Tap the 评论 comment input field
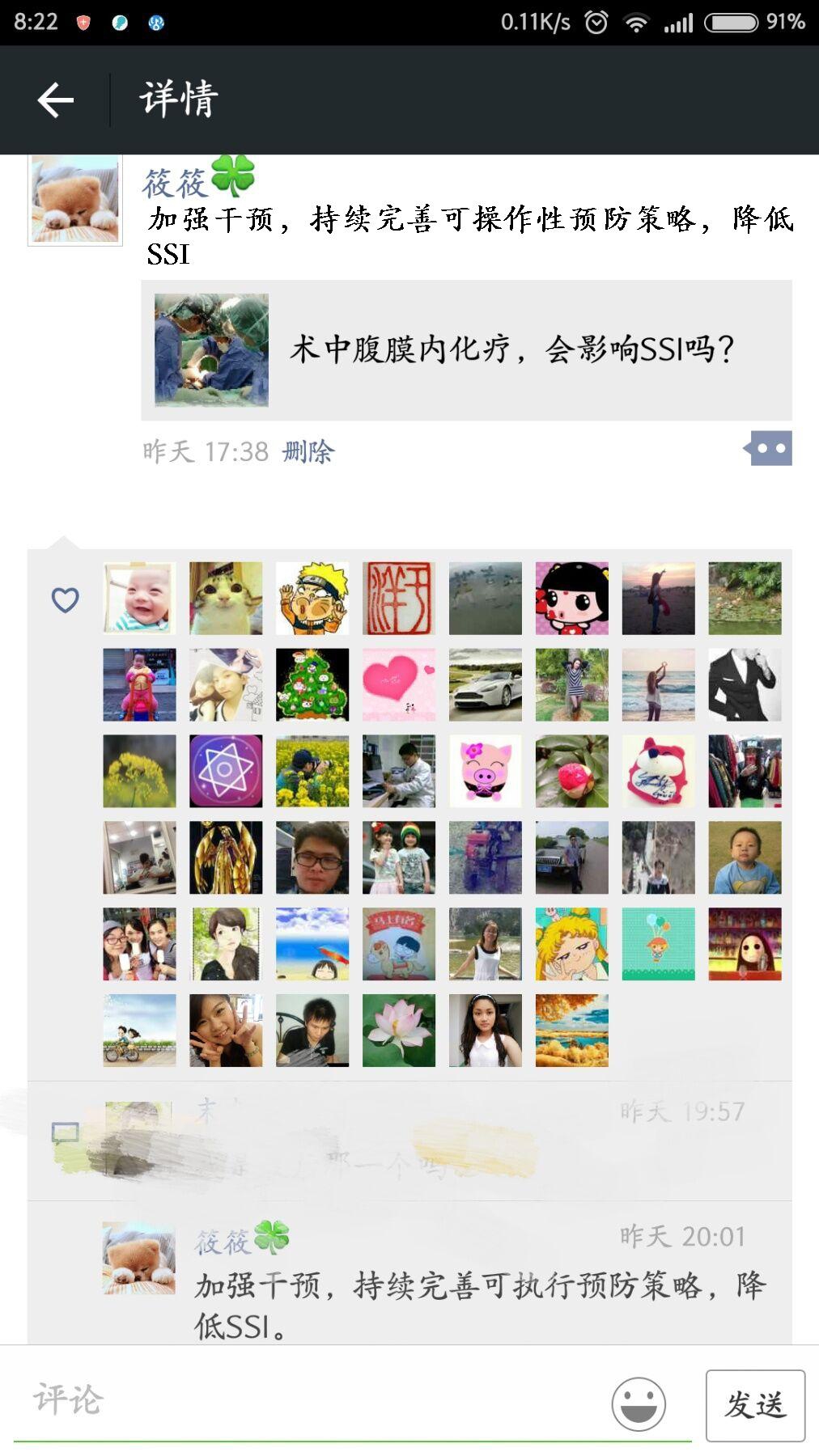This screenshot has height=1456, width=819. (308, 1400)
